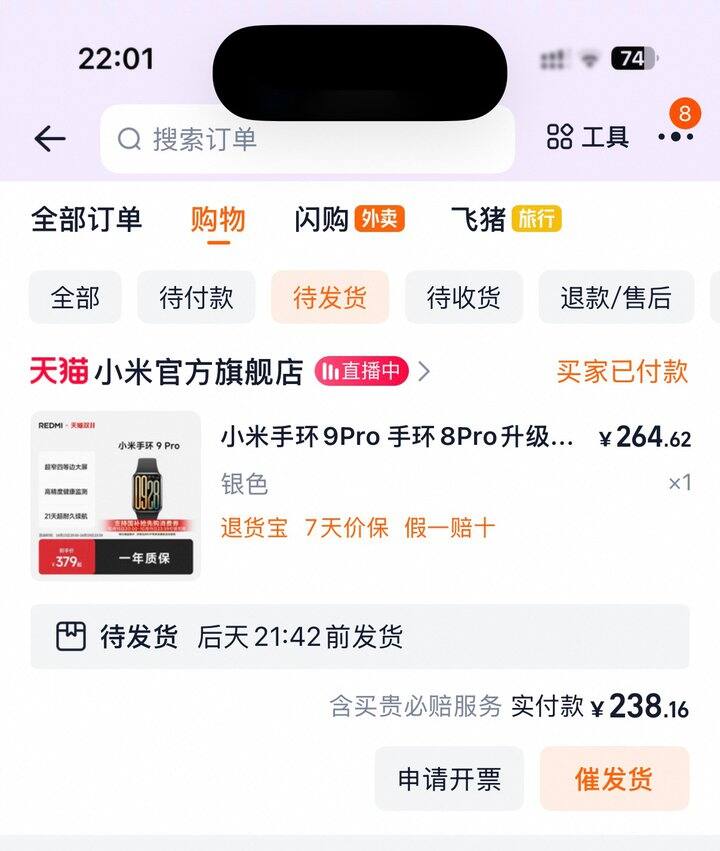Open the 工具 tools menu
Screen dimensions: 720x851
[x=588, y=137]
